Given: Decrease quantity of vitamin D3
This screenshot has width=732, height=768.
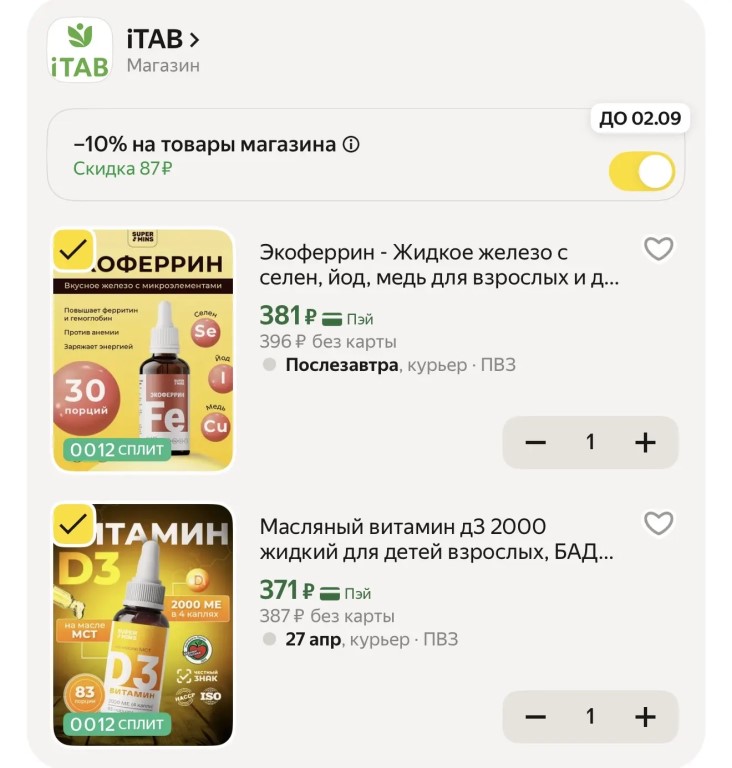Looking at the screenshot, I should click(536, 716).
